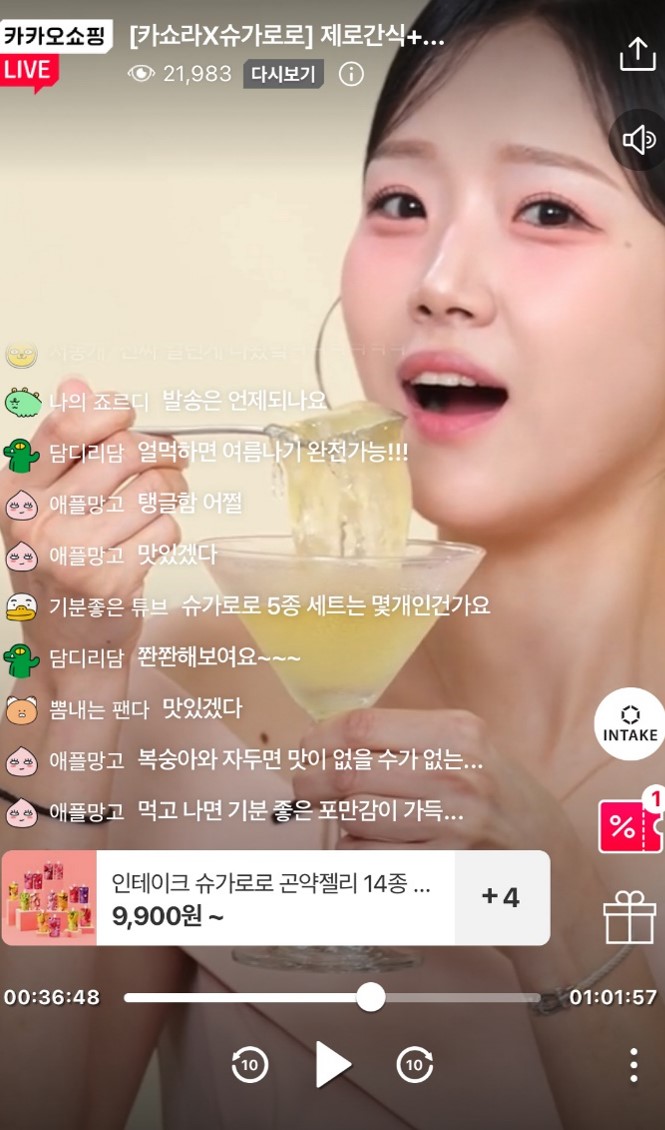Open the gift box icon
This screenshot has width=665, height=1130.
coord(629,917)
